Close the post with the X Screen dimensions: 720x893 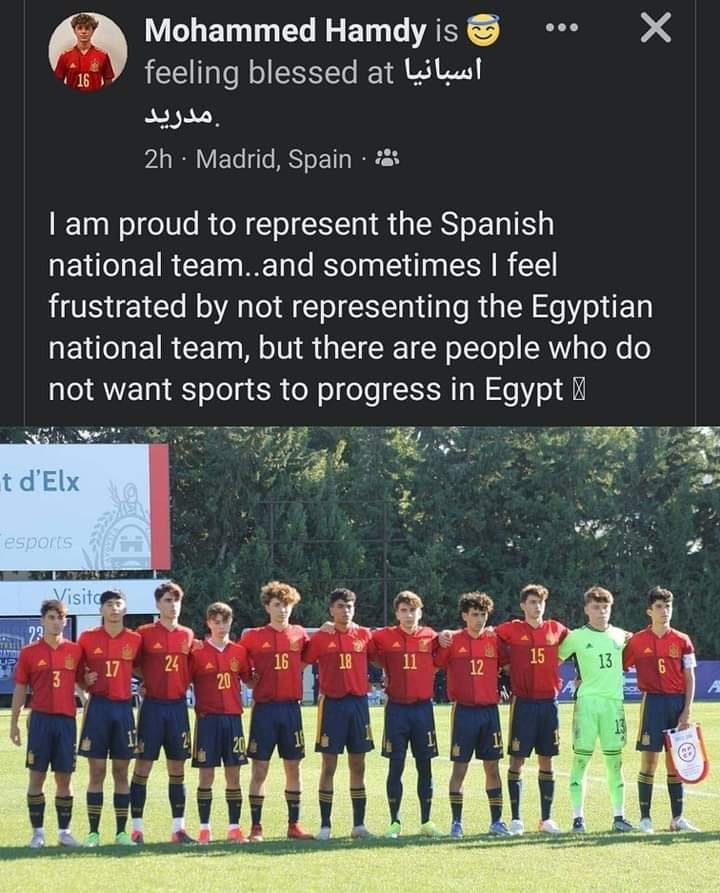[x=655, y=28]
